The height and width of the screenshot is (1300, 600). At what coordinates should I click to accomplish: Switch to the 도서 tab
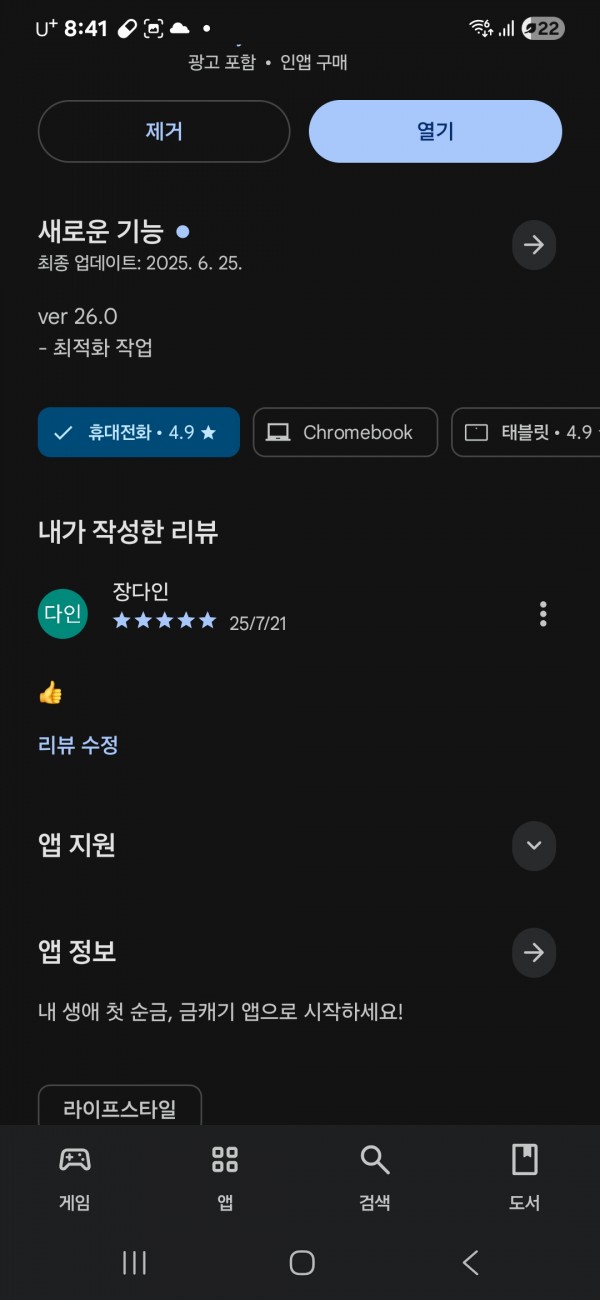coord(524,1178)
